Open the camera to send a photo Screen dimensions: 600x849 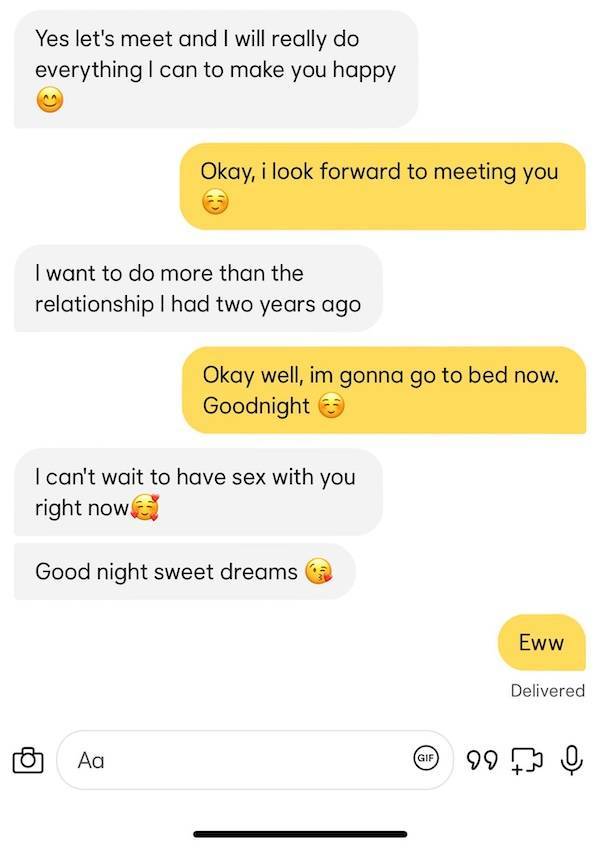(27, 760)
